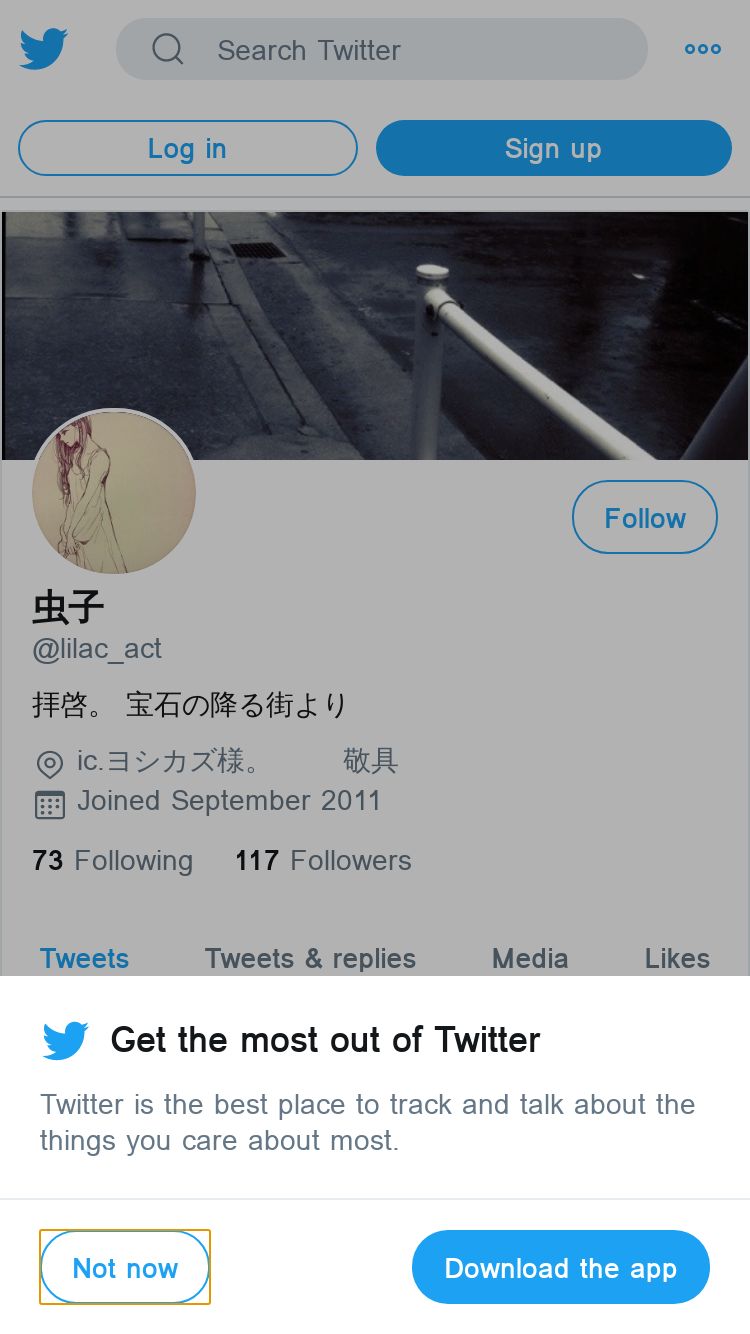Open the three-dot overflow menu
Viewport: 750px width, 1334px height.
click(703, 49)
